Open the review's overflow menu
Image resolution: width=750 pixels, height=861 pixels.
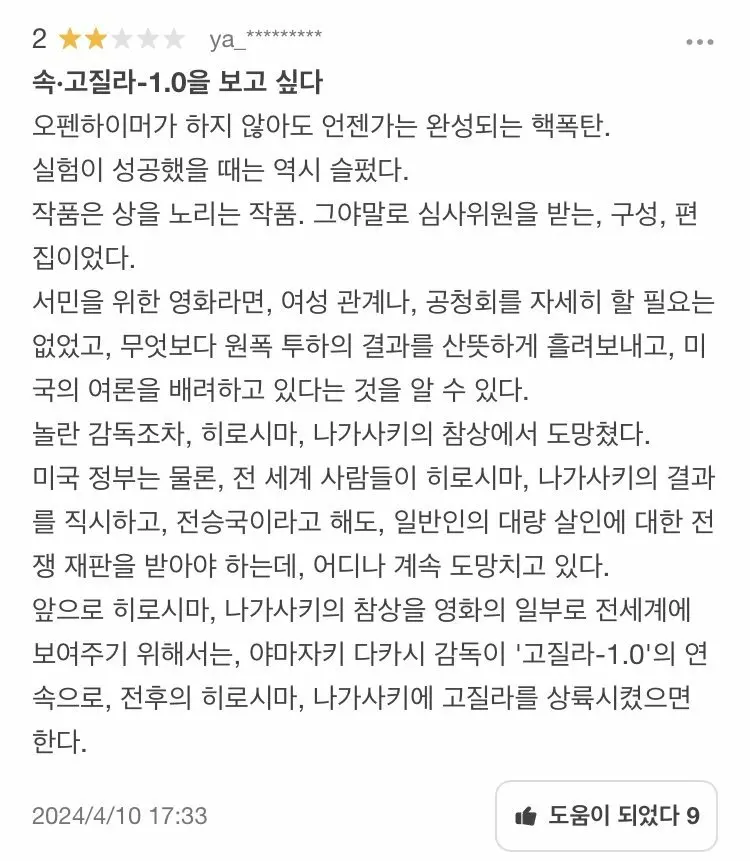coord(699,43)
